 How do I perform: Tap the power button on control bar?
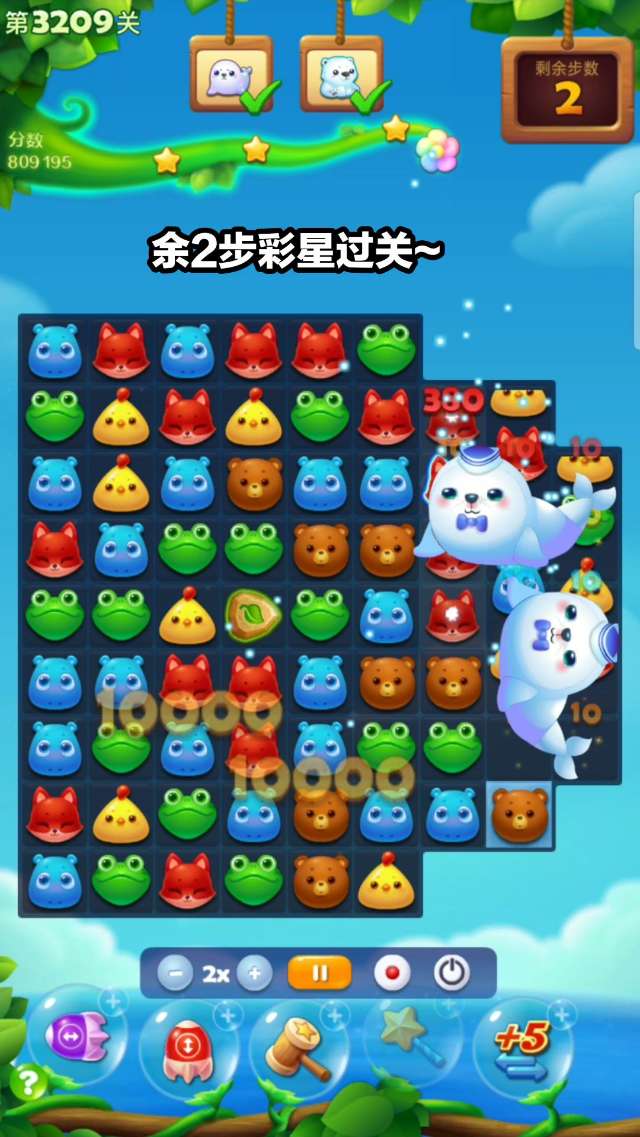(451, 973)
